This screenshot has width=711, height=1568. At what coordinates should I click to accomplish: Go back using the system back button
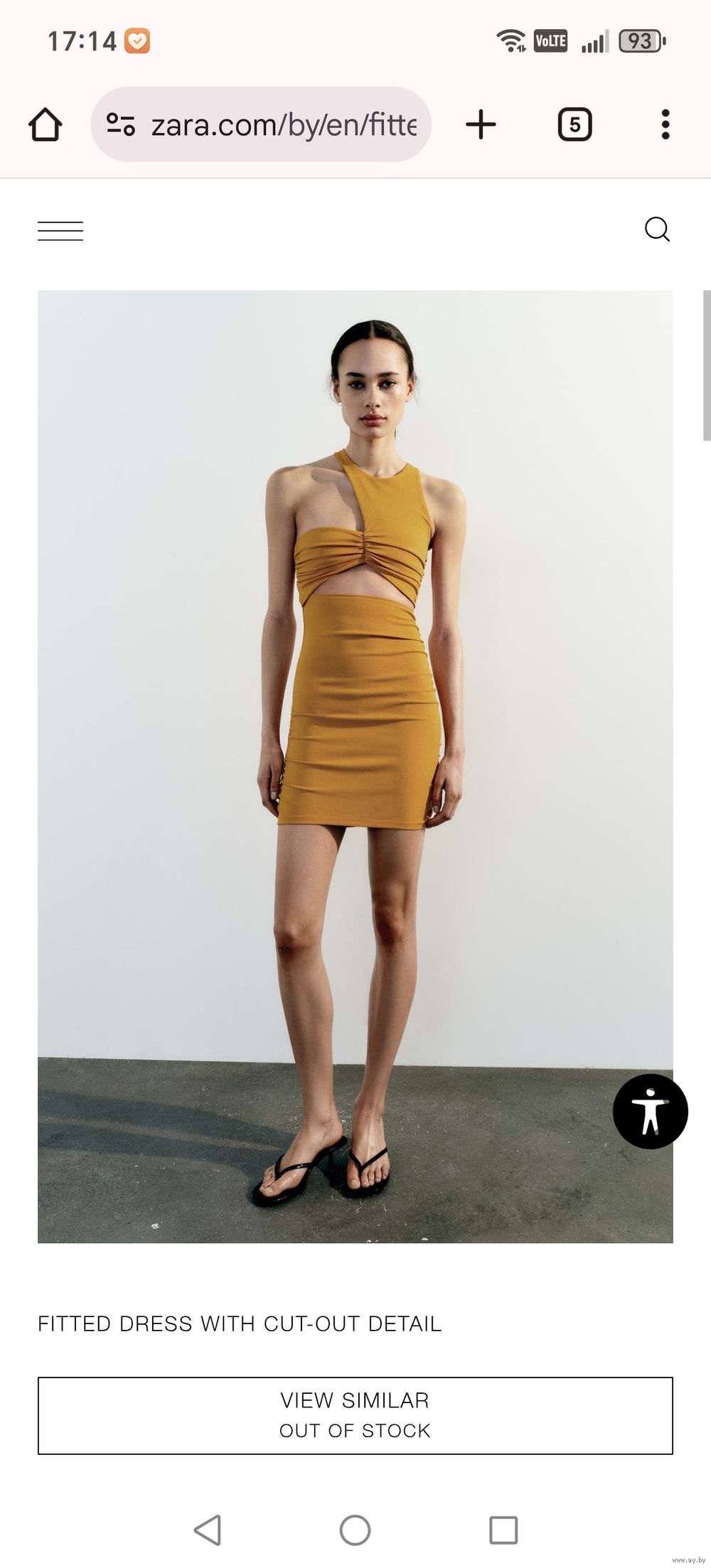pos(208,1530)
